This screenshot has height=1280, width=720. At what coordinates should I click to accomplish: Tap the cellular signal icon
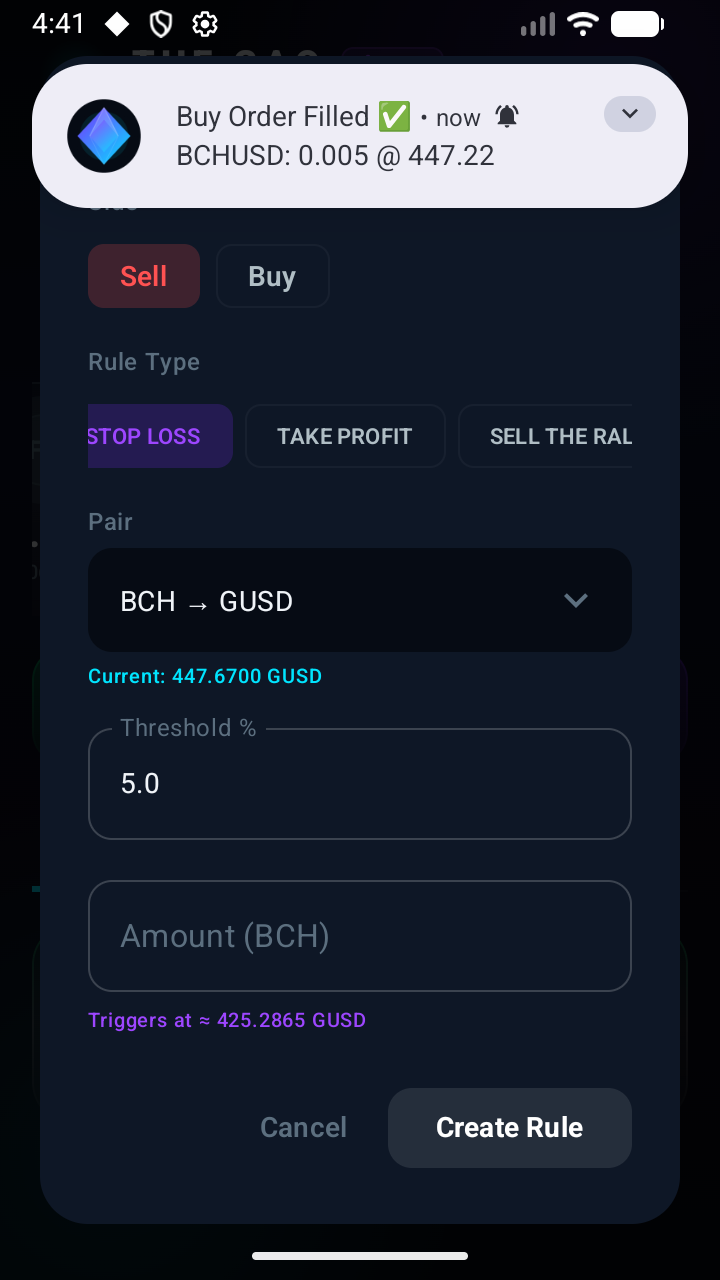537,24
